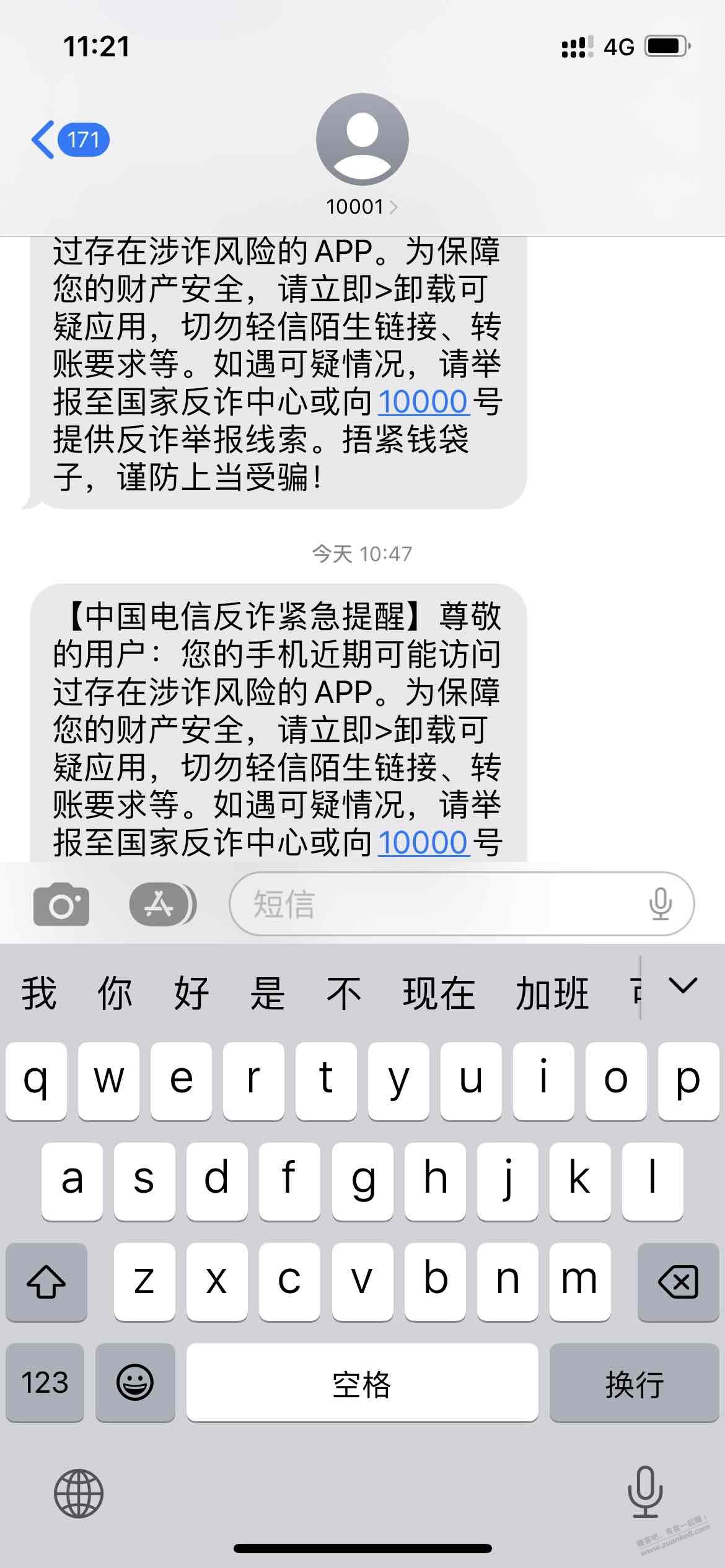The image size is (725, 1568).
Task: Go back to the messages list
Action: point(68,139)
